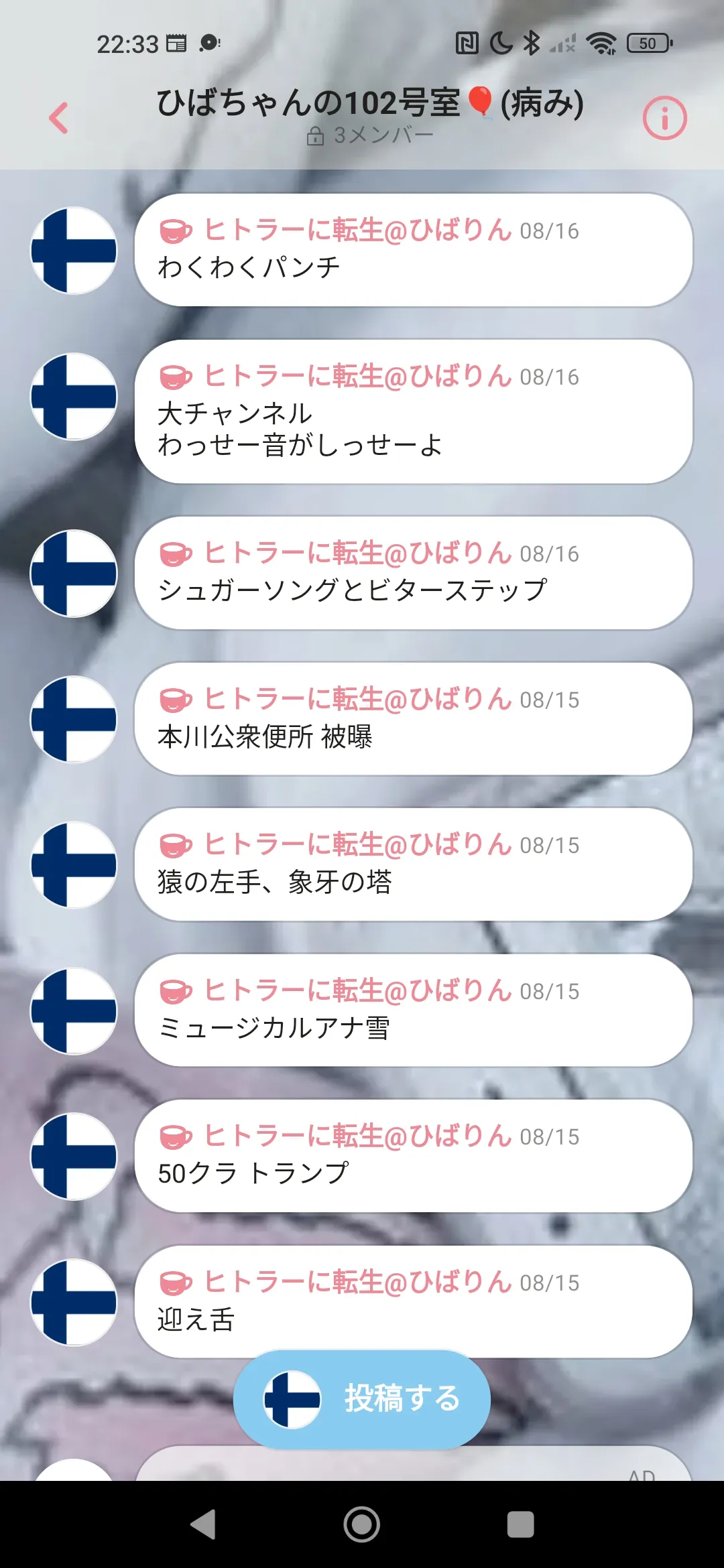Go to the system home screen
Screen dimensions: 724x1568
[x=362, y=1524]
